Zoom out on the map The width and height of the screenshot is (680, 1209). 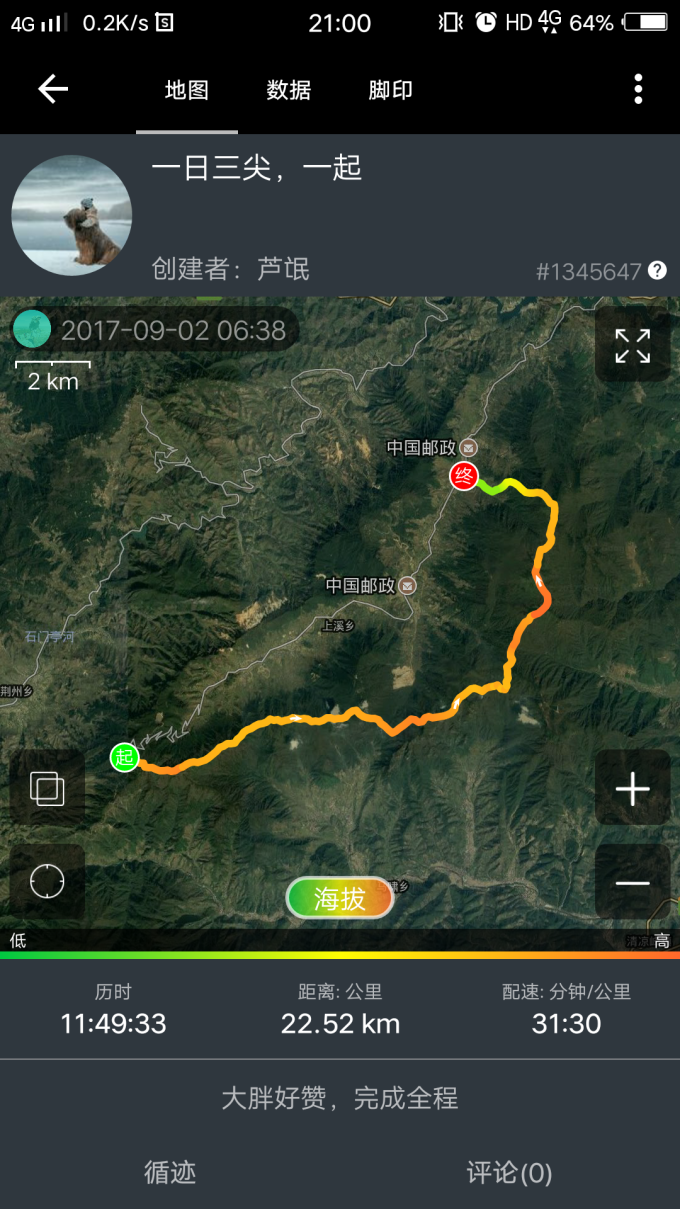(x=632, y=883)
